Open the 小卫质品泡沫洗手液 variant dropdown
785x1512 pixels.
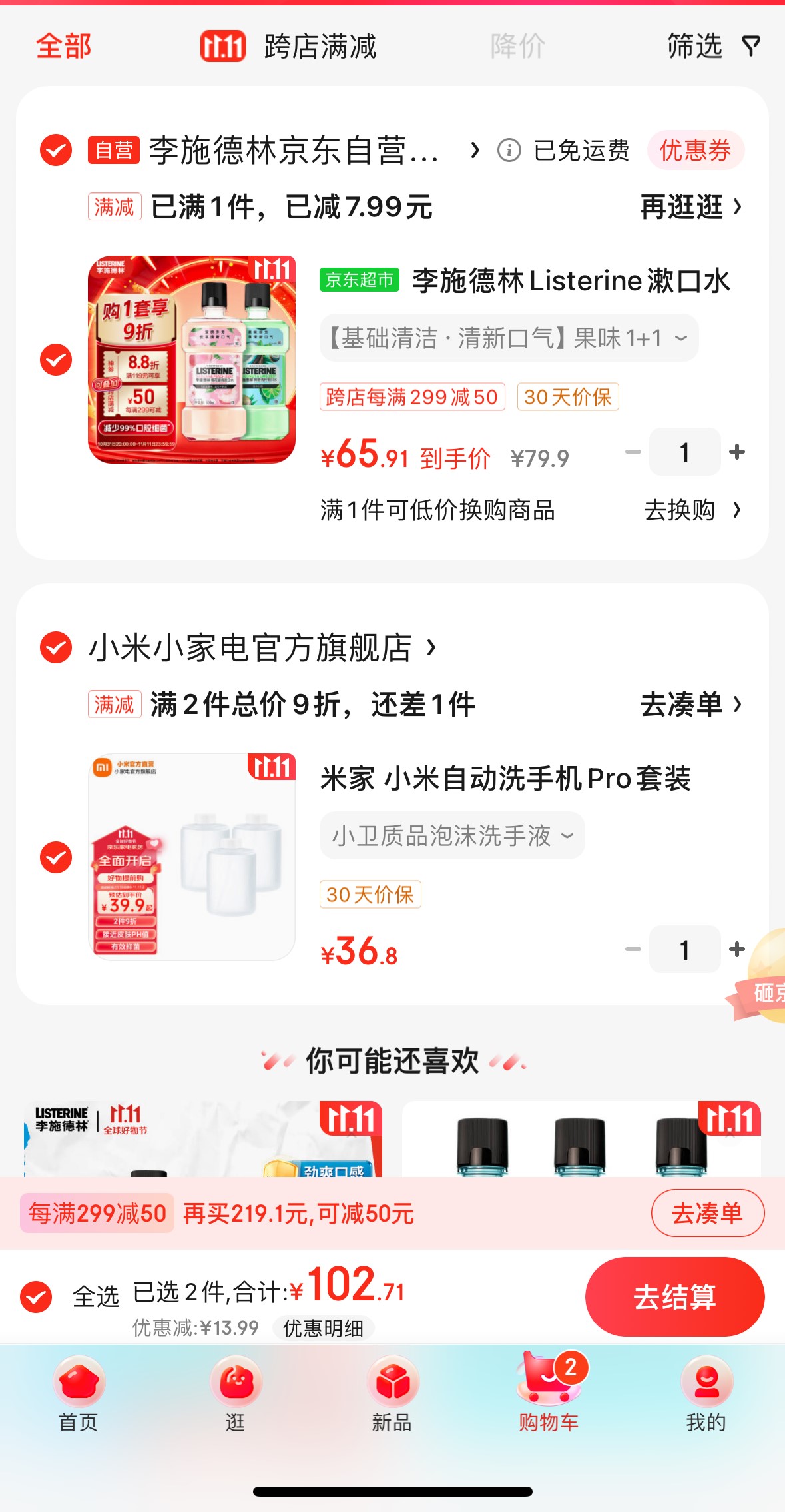click(x=452, y=835)
